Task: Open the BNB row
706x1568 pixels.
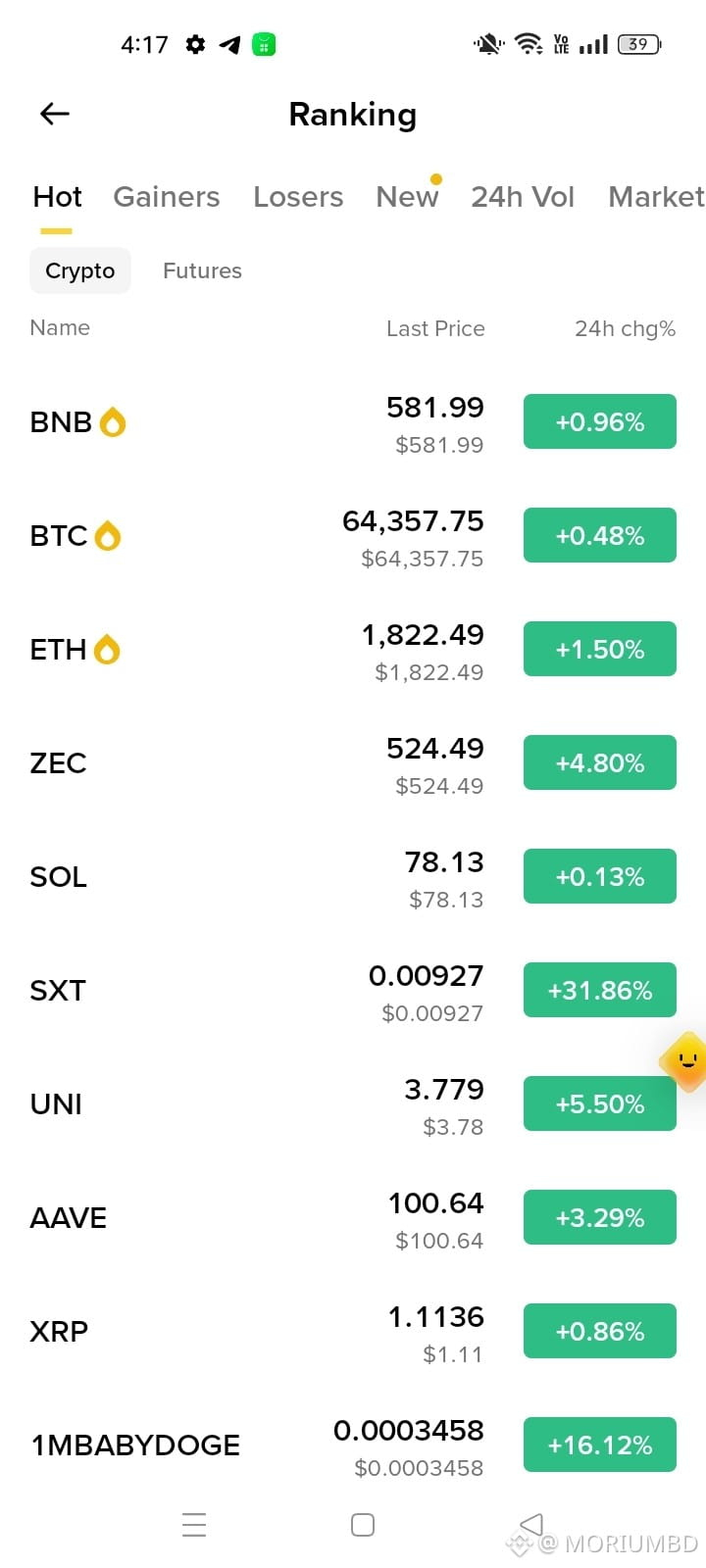Action: point(353,422)
